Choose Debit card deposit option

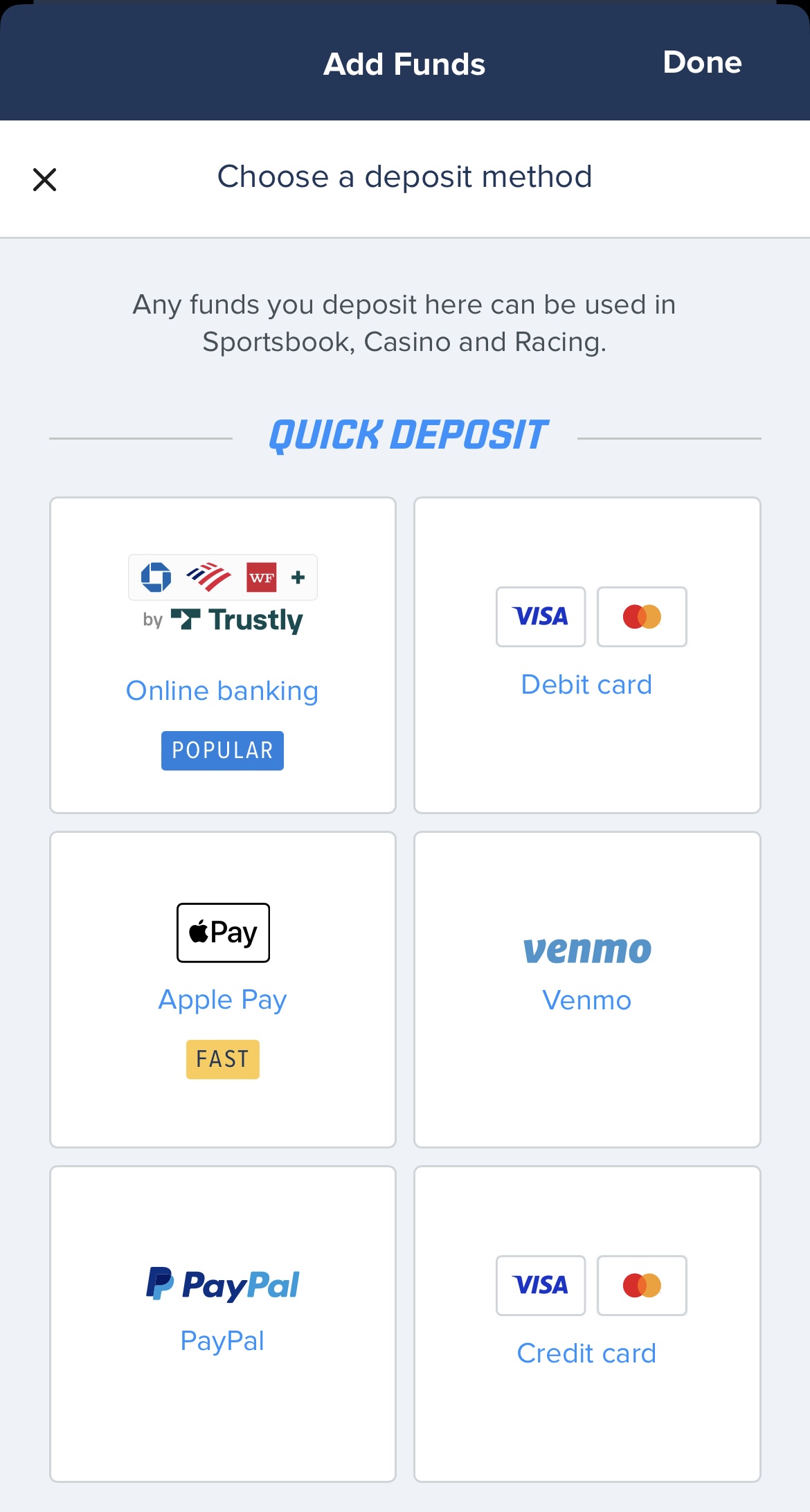pos(586,654)
